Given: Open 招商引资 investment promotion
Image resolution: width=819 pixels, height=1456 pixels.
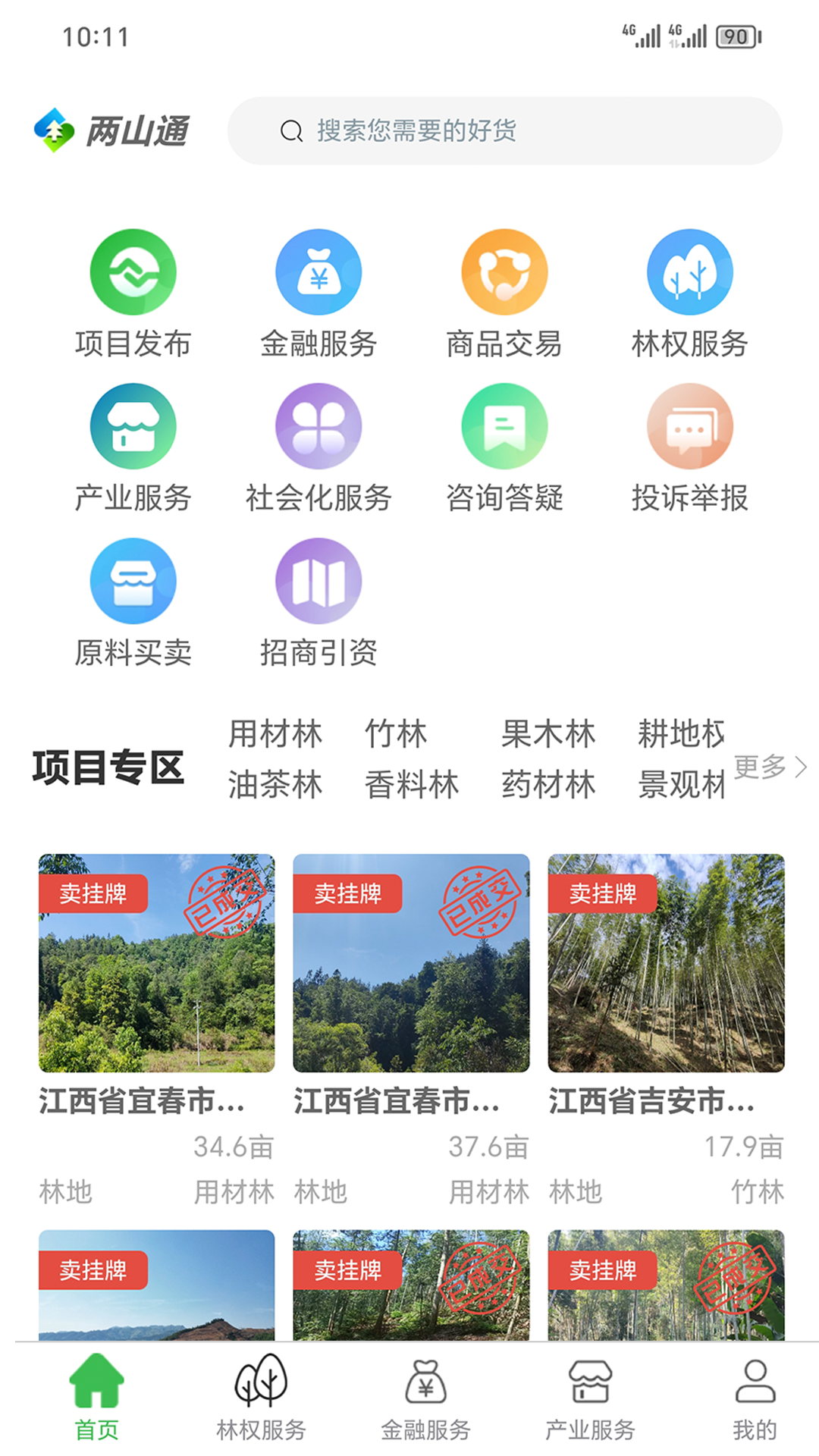Looking at the screenshot, I should click(318, 603).
